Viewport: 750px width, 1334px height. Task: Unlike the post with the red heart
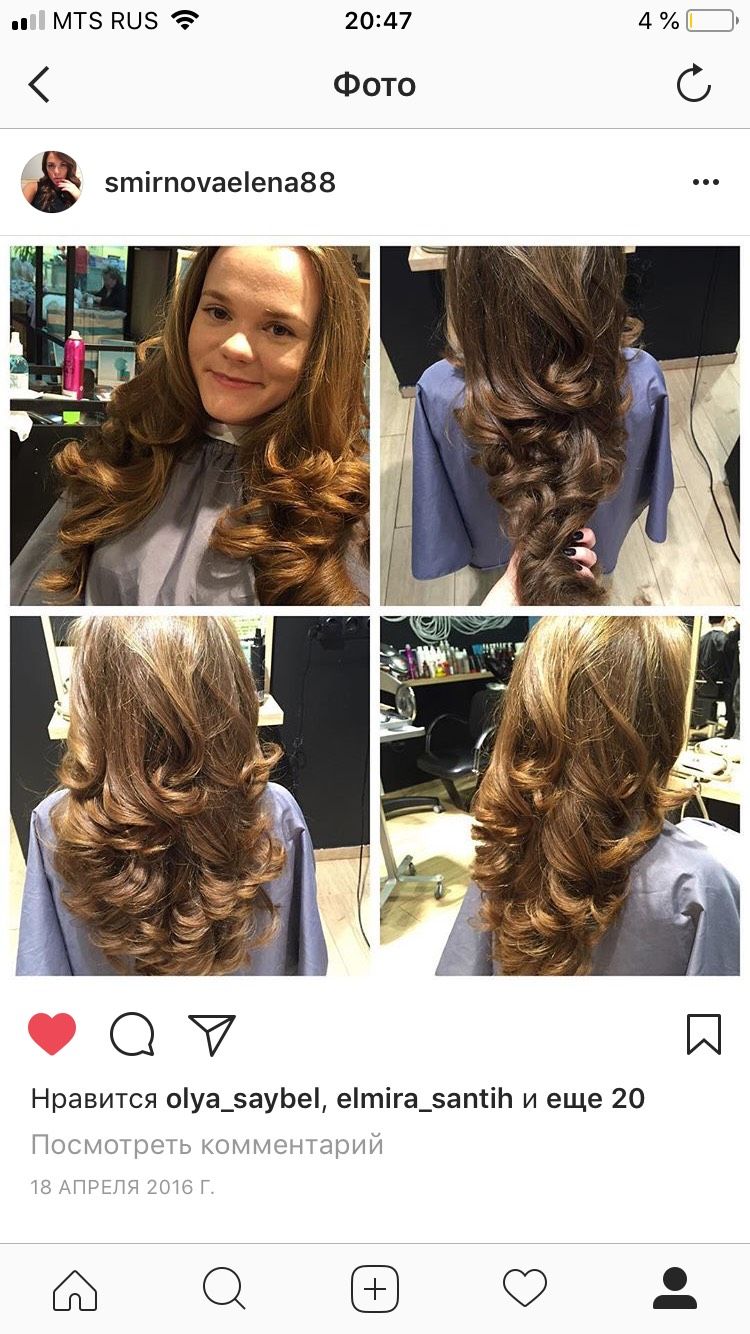tap(52, 1034)
